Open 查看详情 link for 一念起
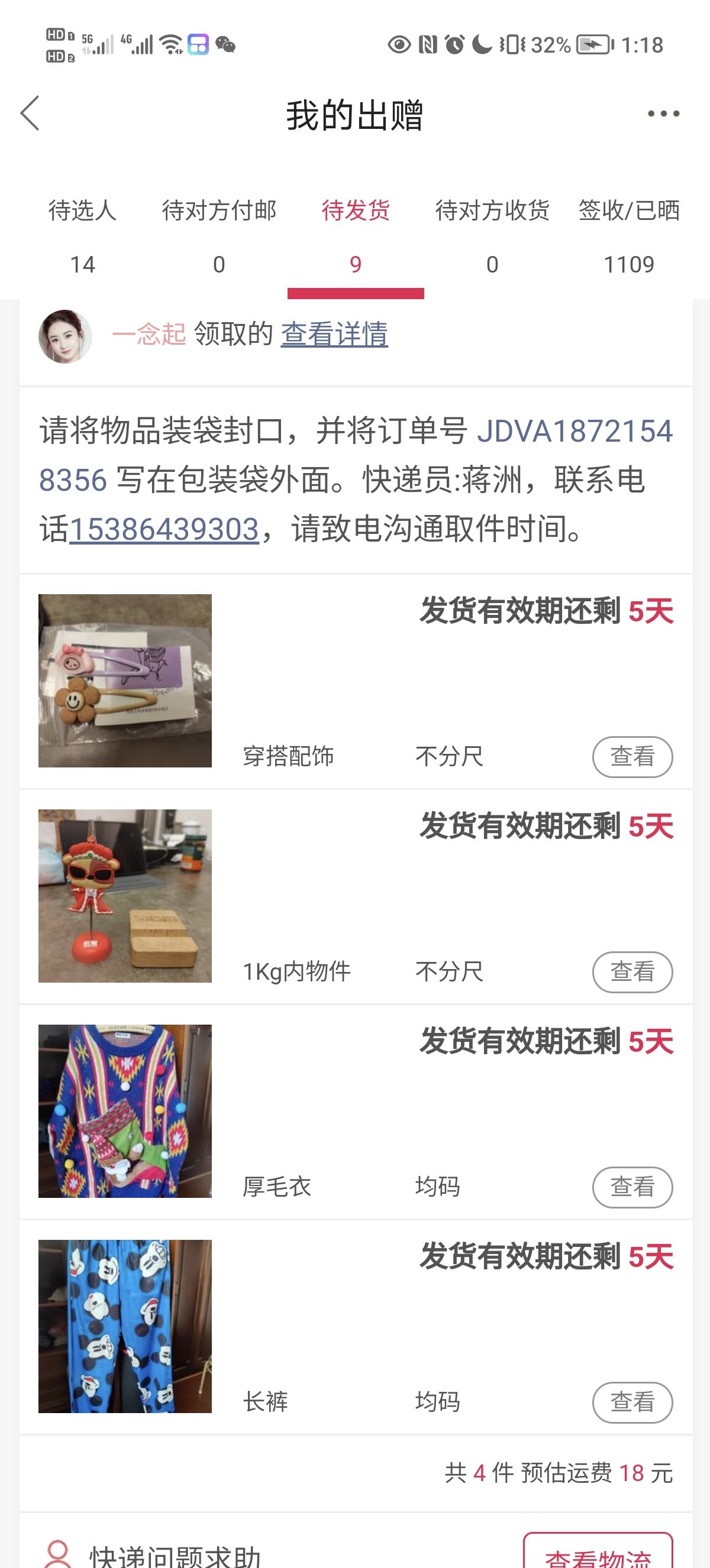The width and height of the screenshot is (710, 1568). point(334,334)
